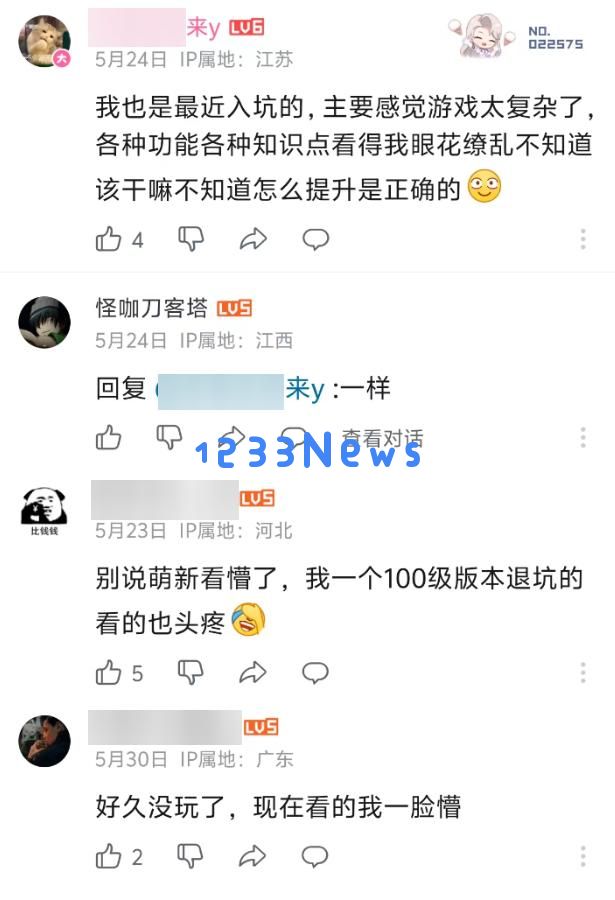Open more options on the Hebei comment
The width and height of the screenshot is (615, 900).
[583, 673]
